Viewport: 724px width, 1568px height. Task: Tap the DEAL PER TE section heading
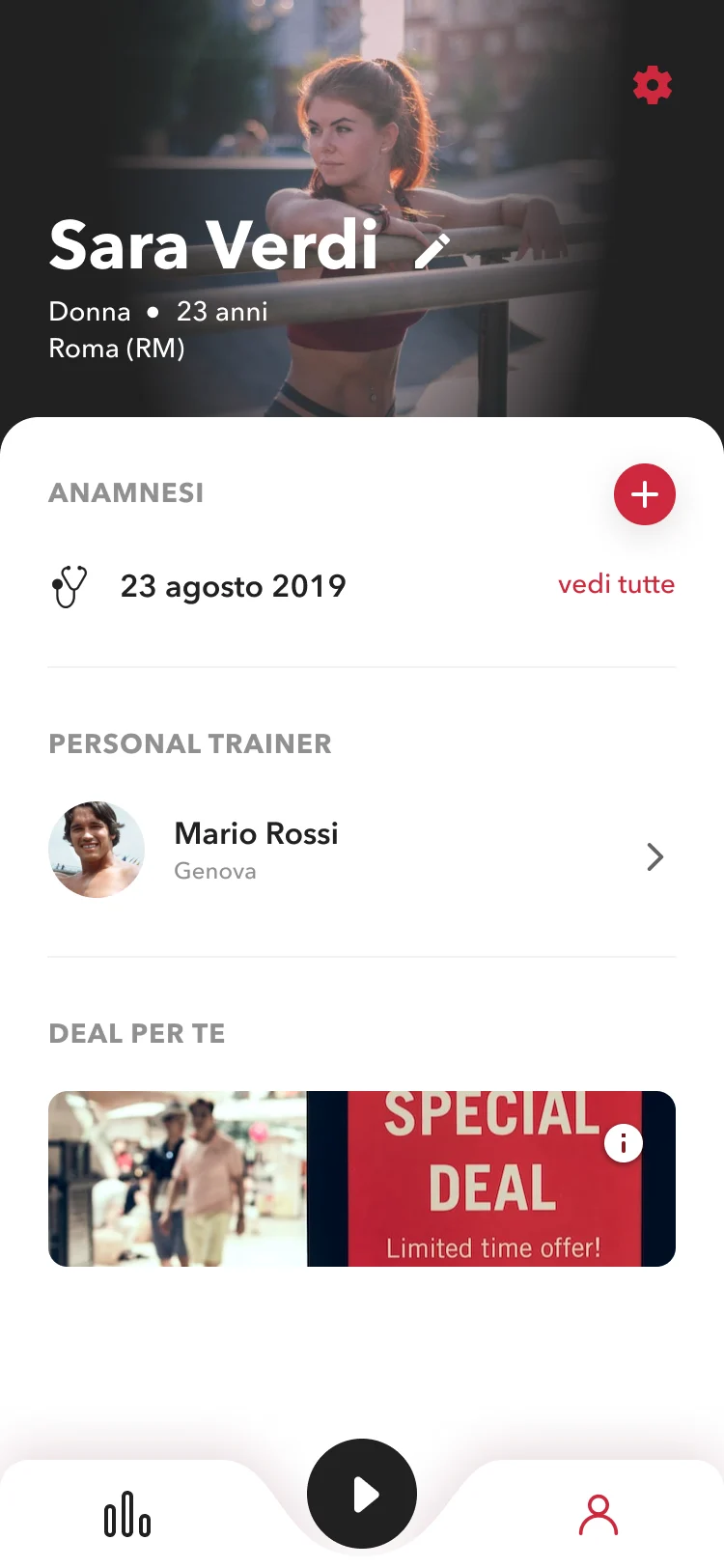click(x=136, y=1032)
